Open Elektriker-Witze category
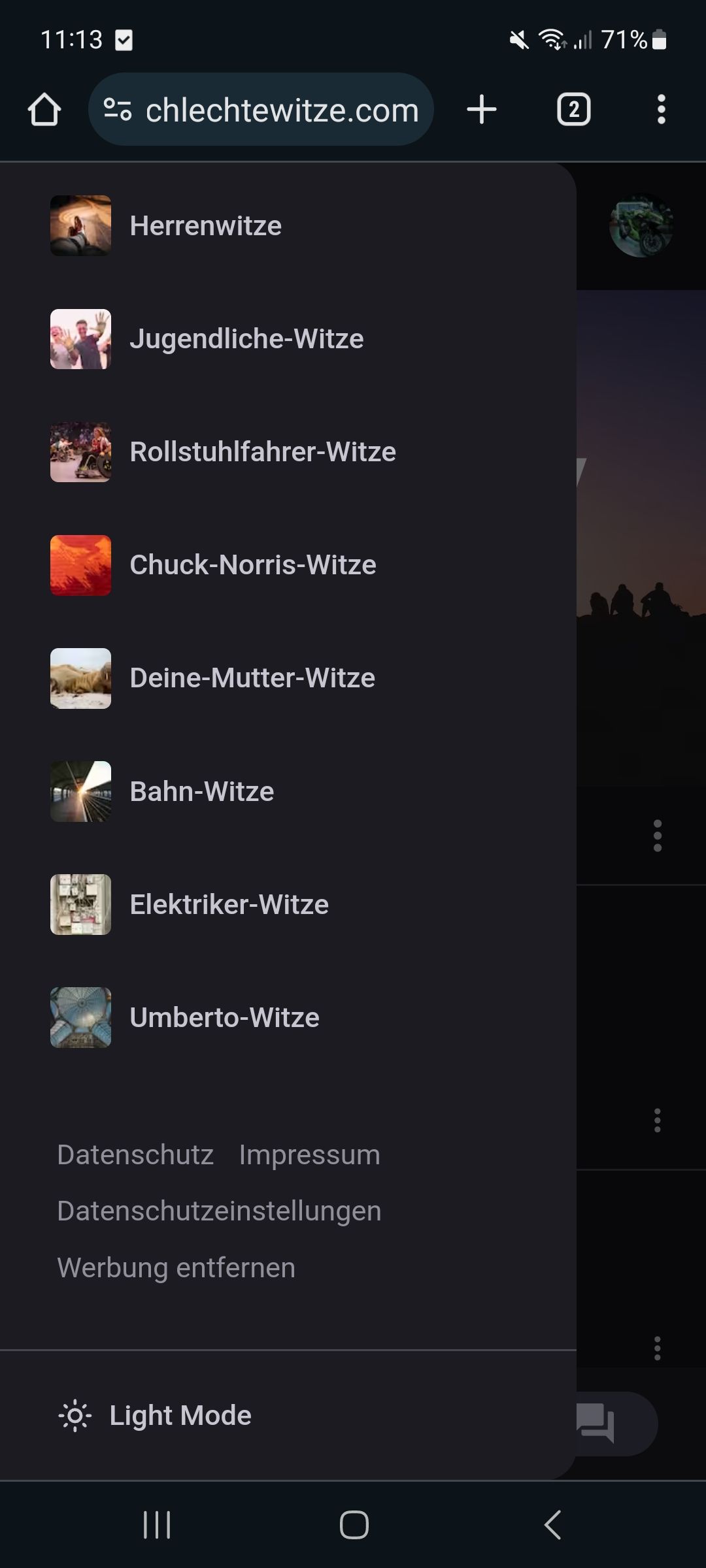The height and width of the screenshot is (1568, 706). pos(229,905)
